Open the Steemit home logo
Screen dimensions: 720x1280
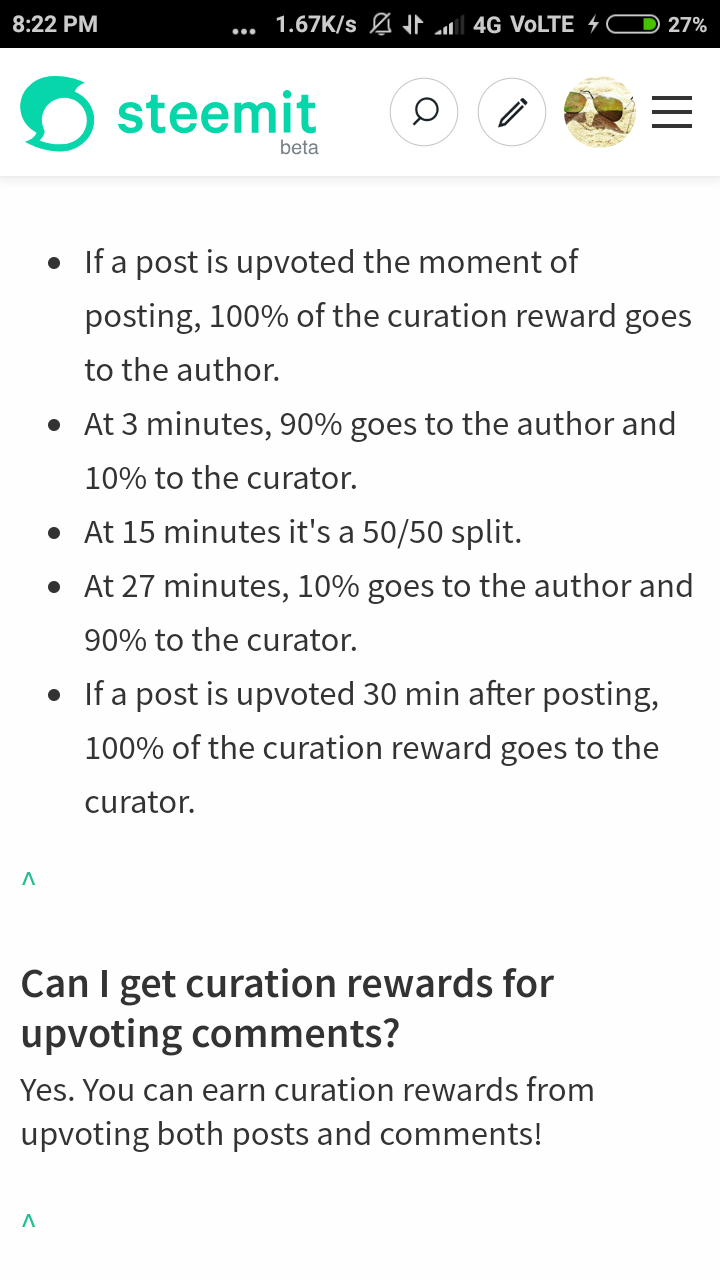[x=168, y=114]
